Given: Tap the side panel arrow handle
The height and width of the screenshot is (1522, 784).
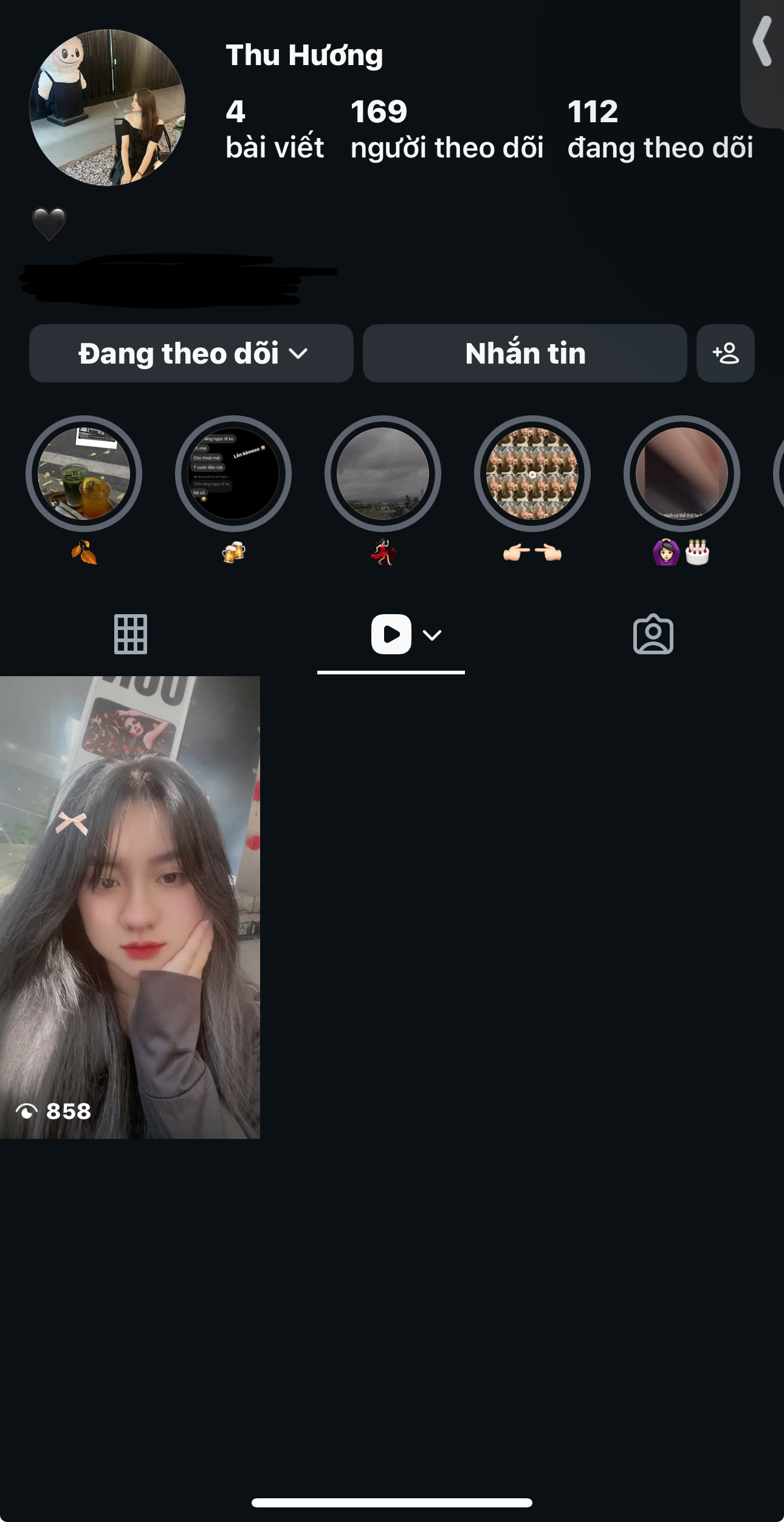Looking at the screenshot, I should [762, 43].
